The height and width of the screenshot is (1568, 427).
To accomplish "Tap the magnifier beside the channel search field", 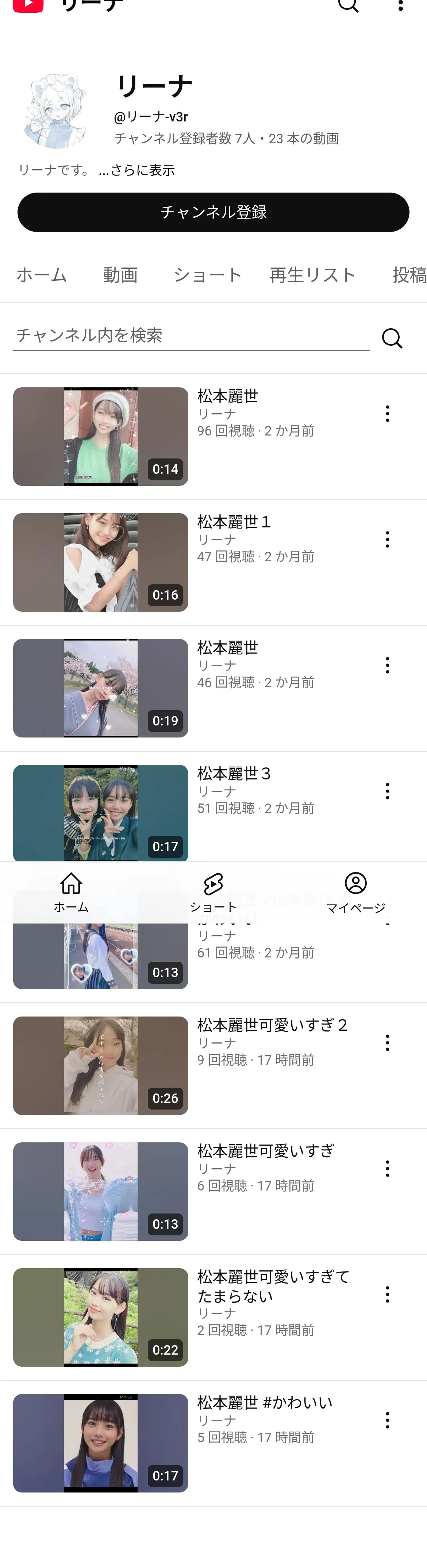I will click(x=392, y=338).
